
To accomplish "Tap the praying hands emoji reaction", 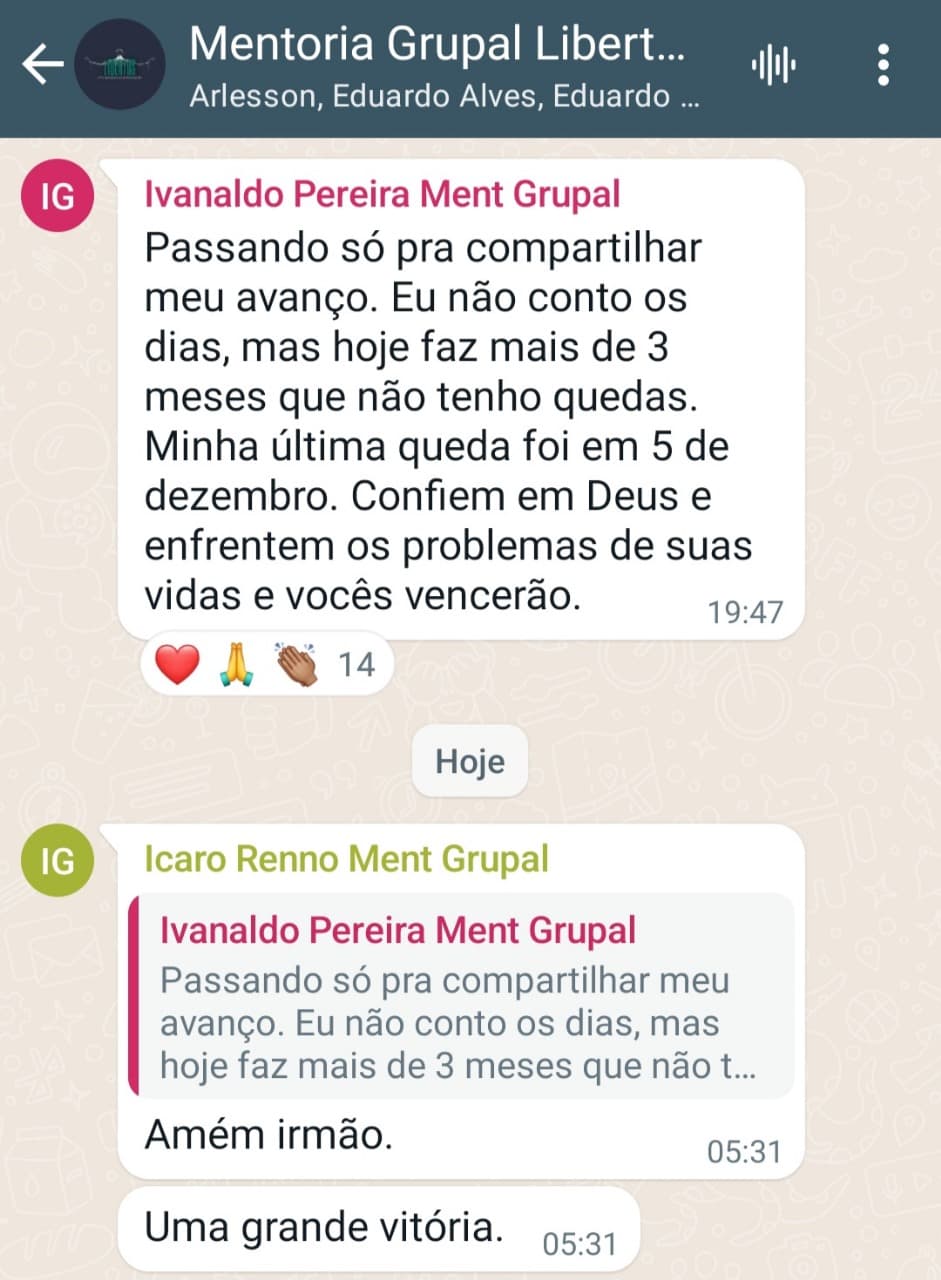I will pyautogui.click(x=237, y=661).
